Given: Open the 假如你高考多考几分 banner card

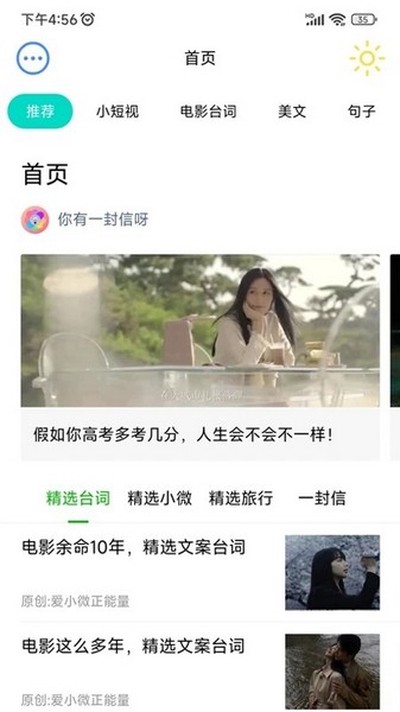Looking at the screenshot, I should [200, 358].
